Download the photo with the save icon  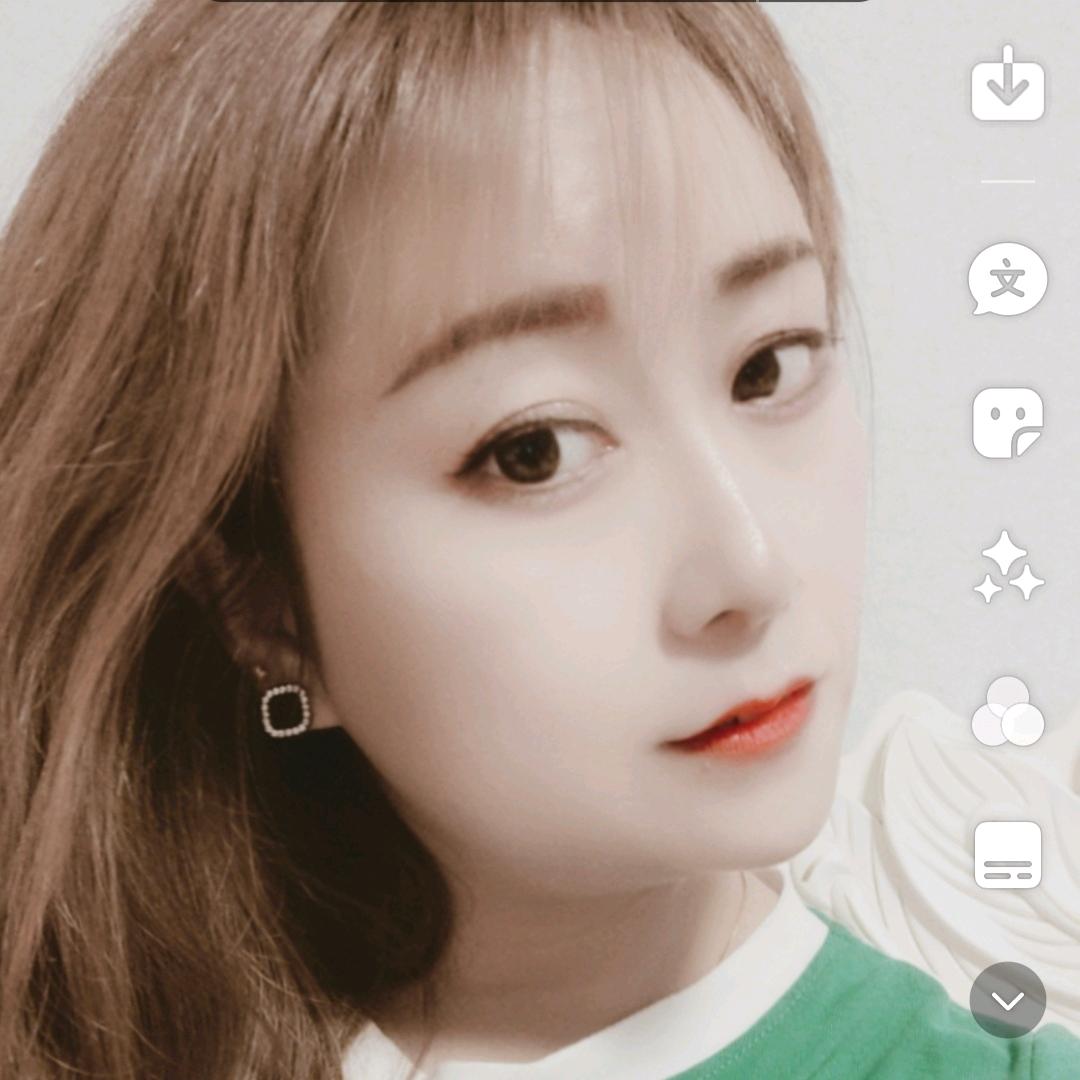point(1007,85)
